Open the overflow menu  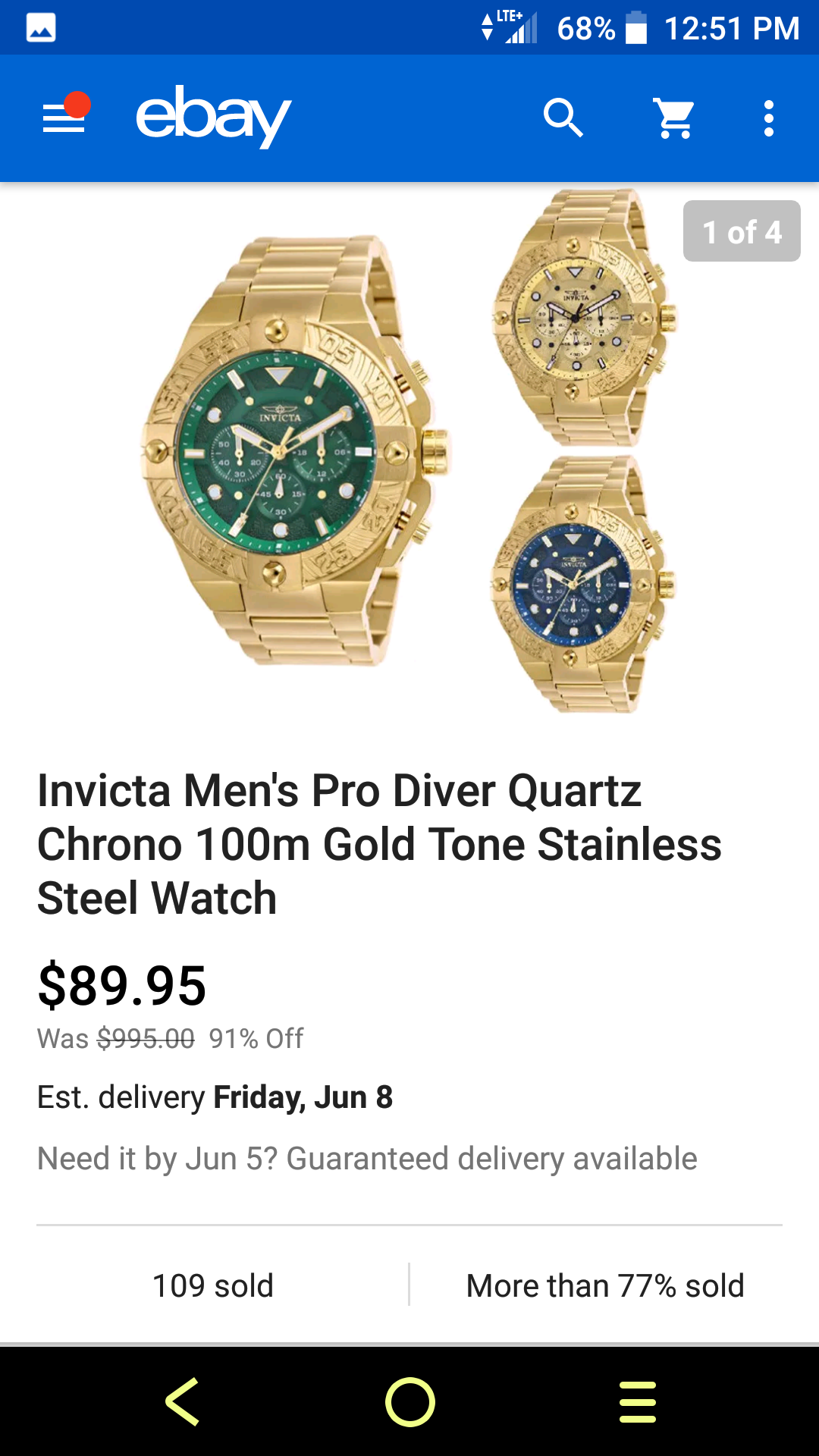pyautogui.click(x=768, y=118)
